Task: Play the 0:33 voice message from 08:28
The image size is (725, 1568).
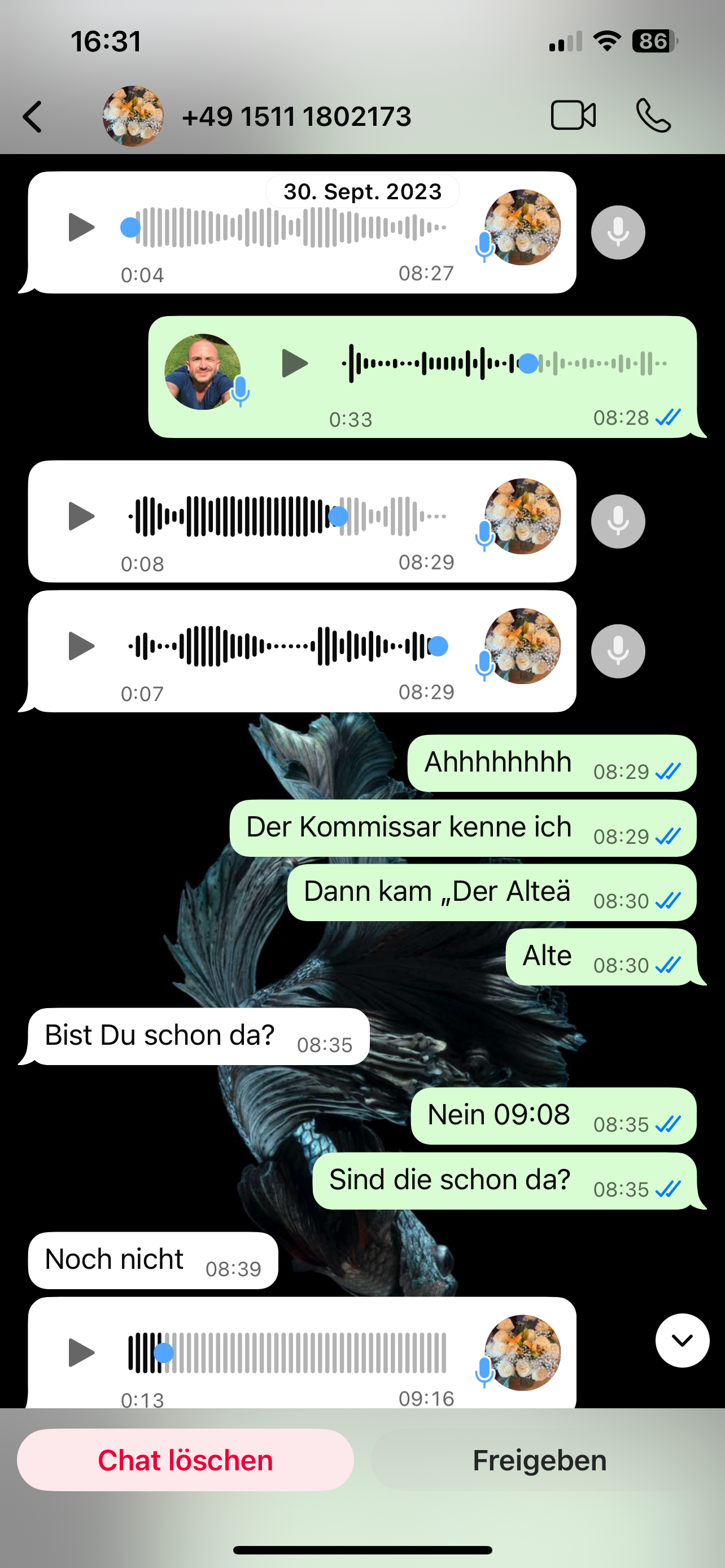Action: (295, 363)
